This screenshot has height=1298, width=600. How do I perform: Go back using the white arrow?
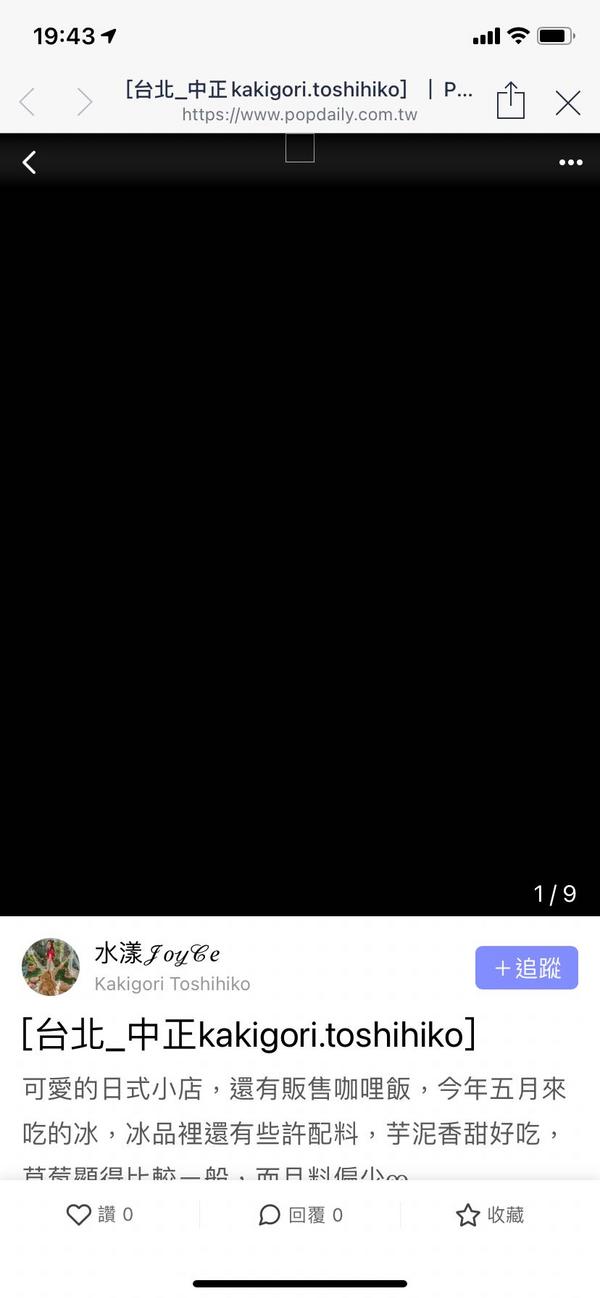pyautogui.click(x=29, y=162)
